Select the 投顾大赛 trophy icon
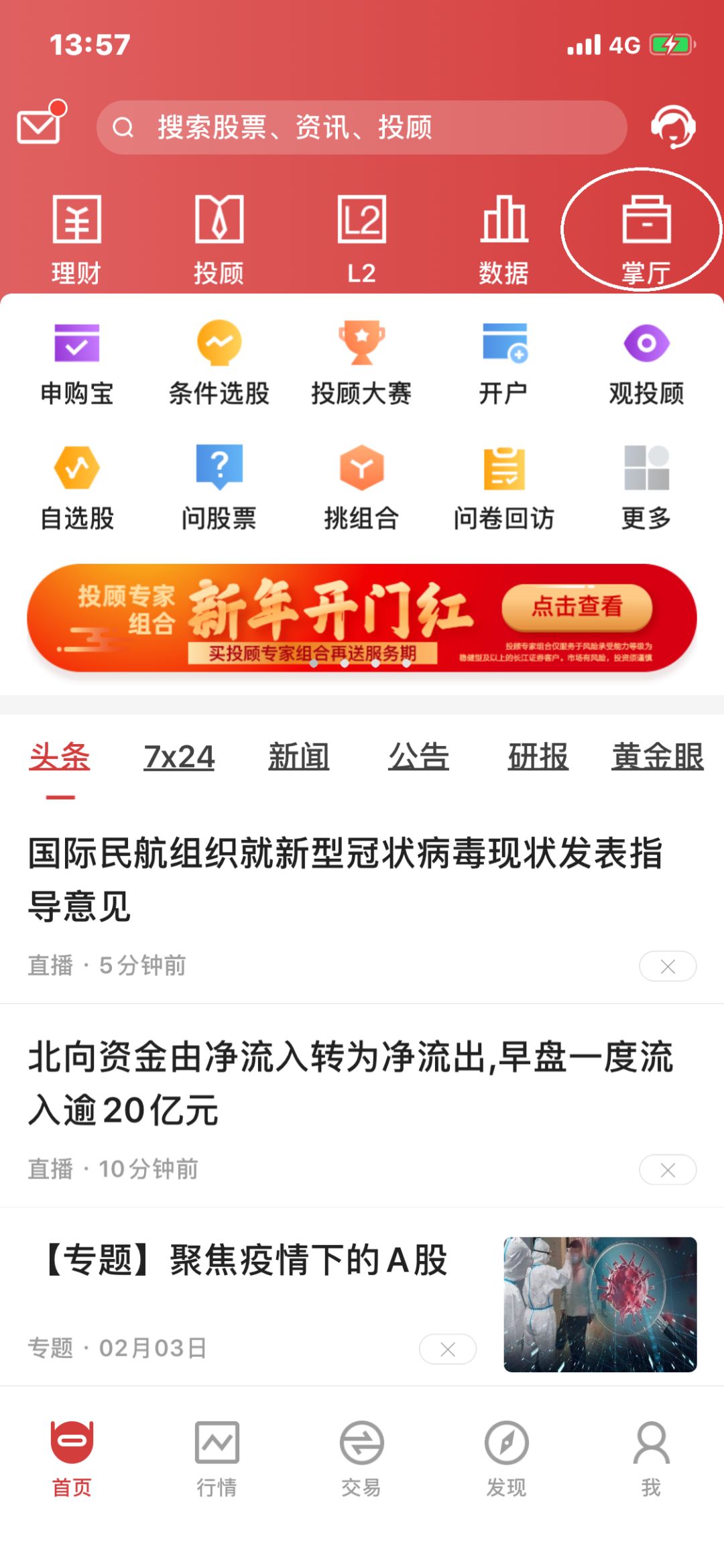Image resolution: width=724 pixels, height=1568 pixels. point(361,361)
